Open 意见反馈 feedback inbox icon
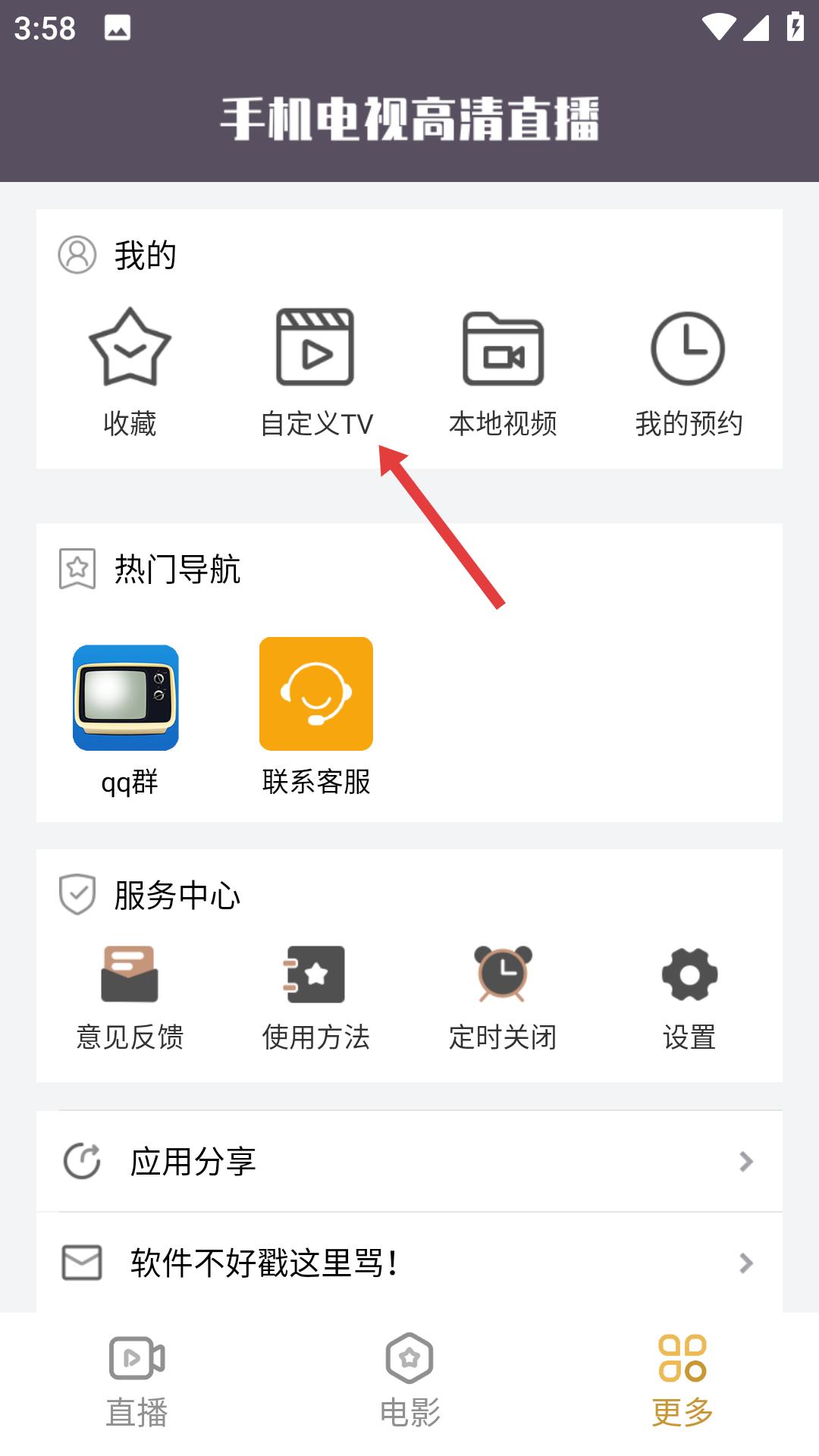This screenshot has width=819, height=1456. [130, 976]
